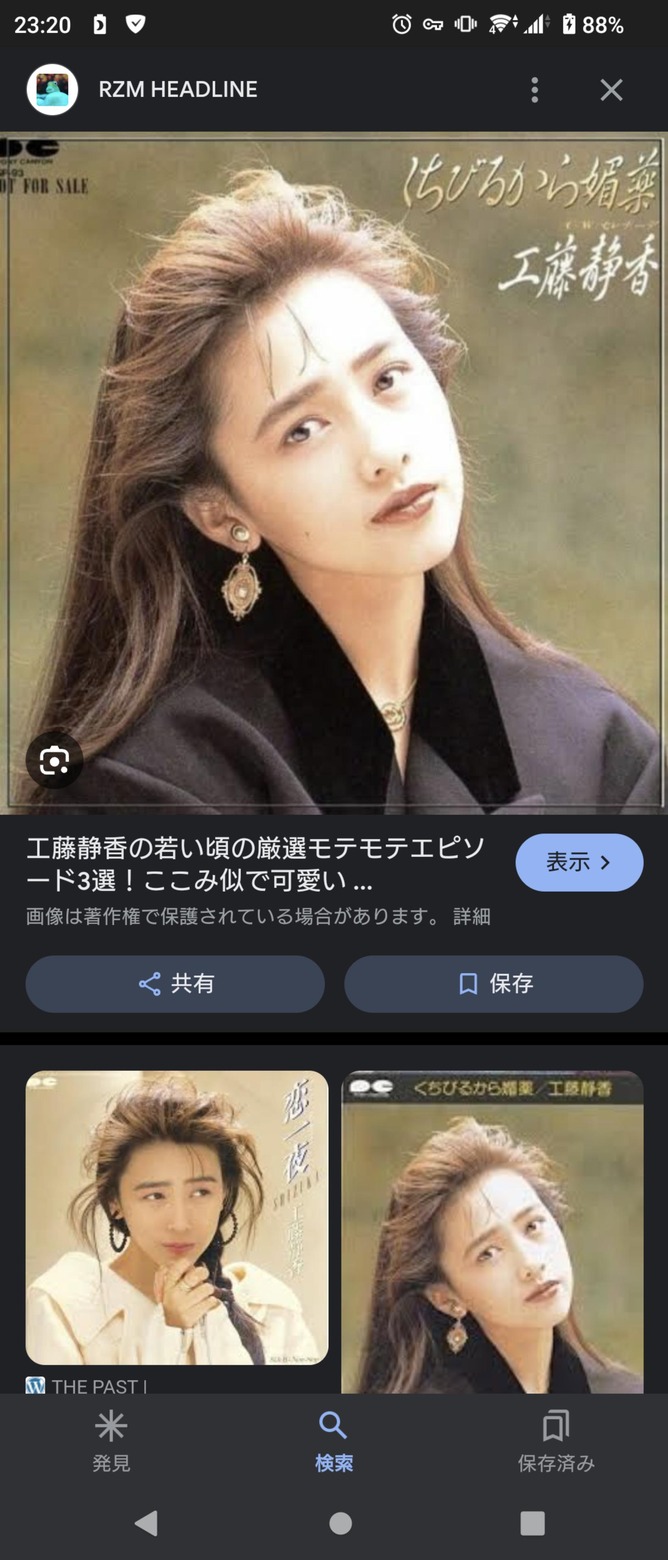
Task: Go back with the system back button
Action: (146, 1523)
